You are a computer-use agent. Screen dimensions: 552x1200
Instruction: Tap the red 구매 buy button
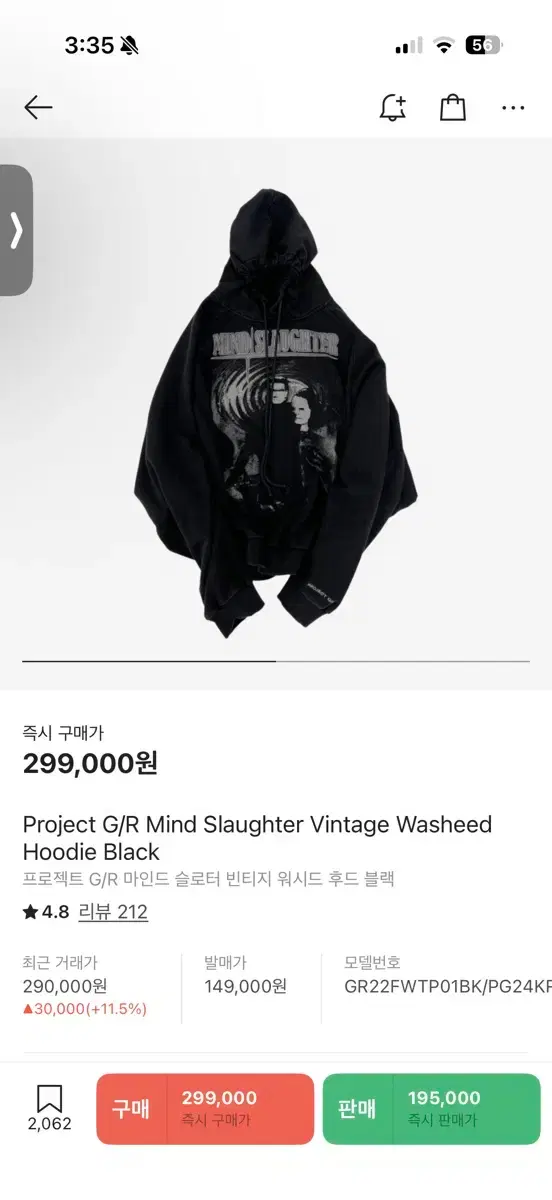coord(205,1109)
